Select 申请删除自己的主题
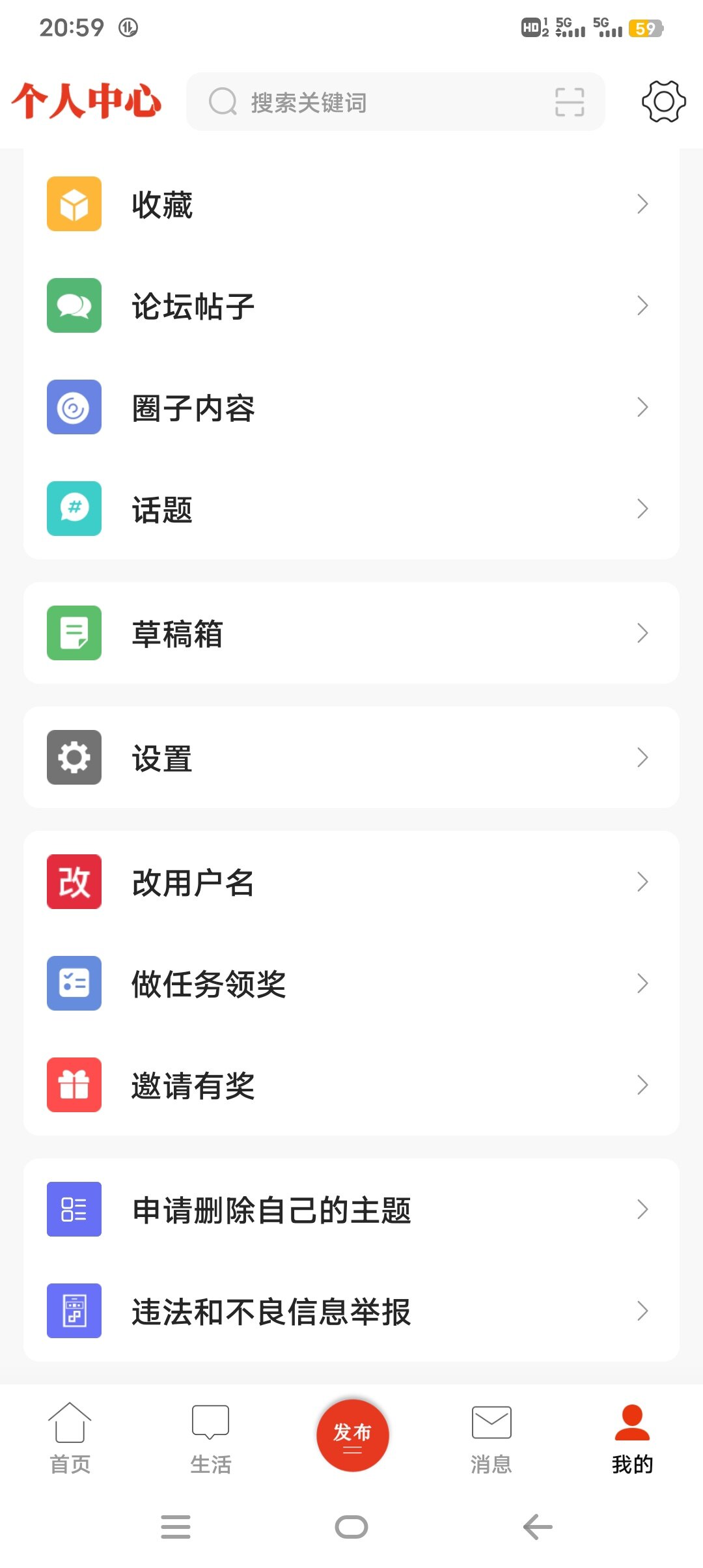The image size is (703, 1568). point(351,1209)
